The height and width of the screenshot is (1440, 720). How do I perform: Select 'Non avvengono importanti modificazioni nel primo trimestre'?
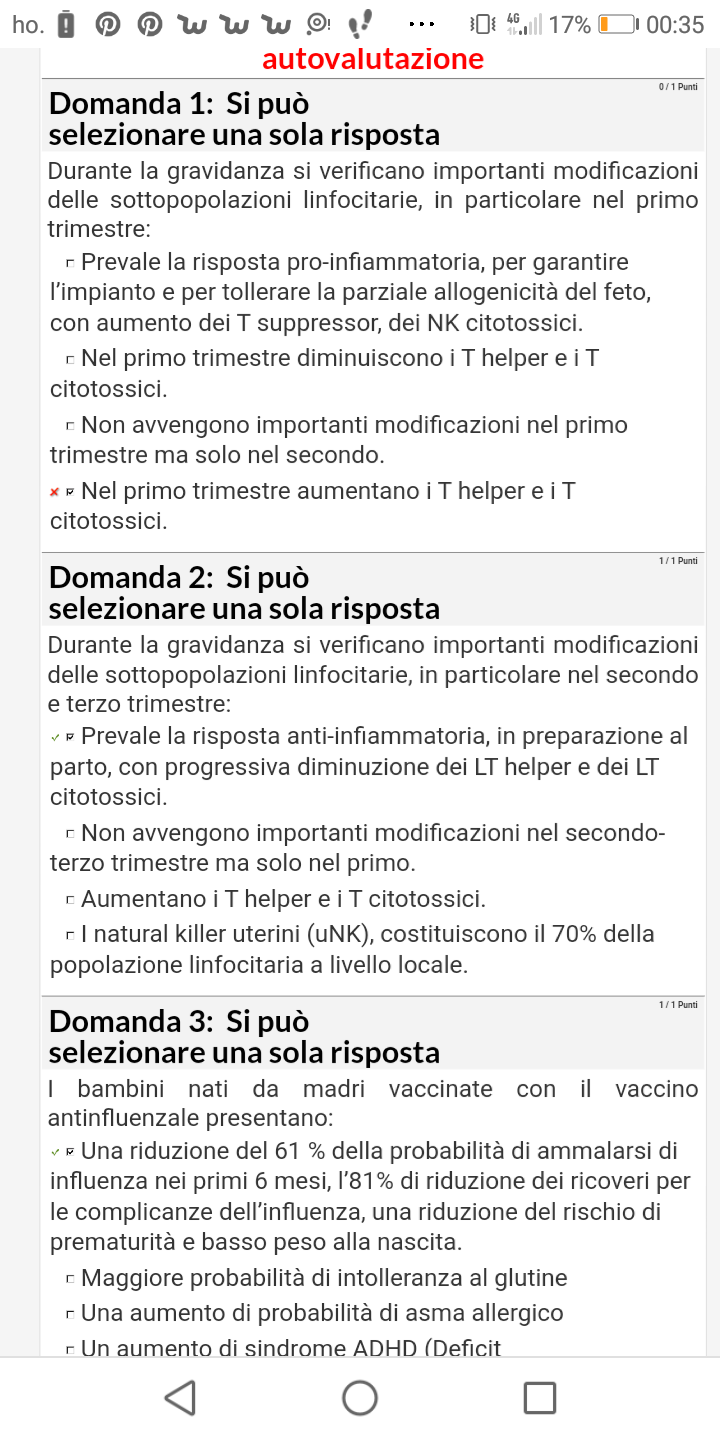click(70, 426)
